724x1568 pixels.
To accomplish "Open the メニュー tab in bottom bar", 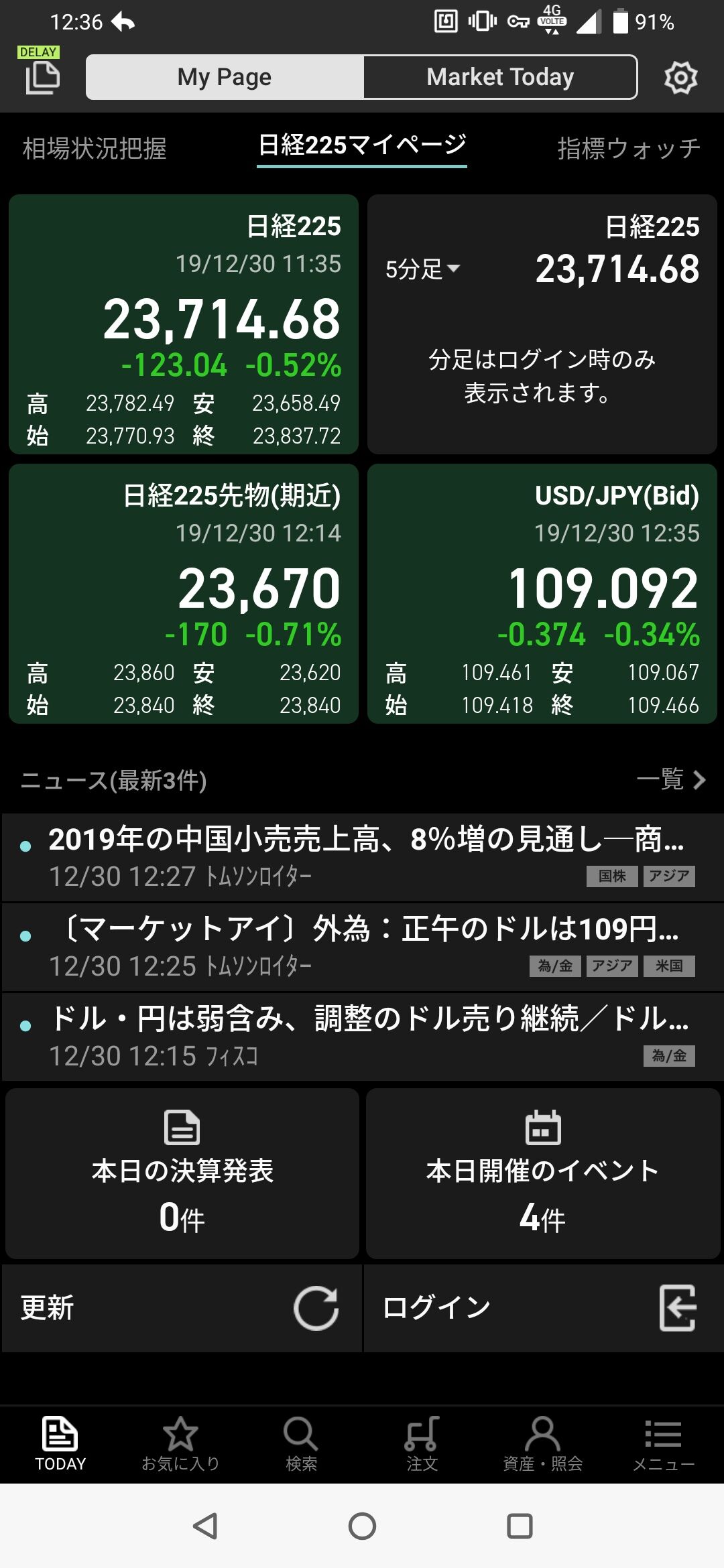I will tap(664, 1444).
